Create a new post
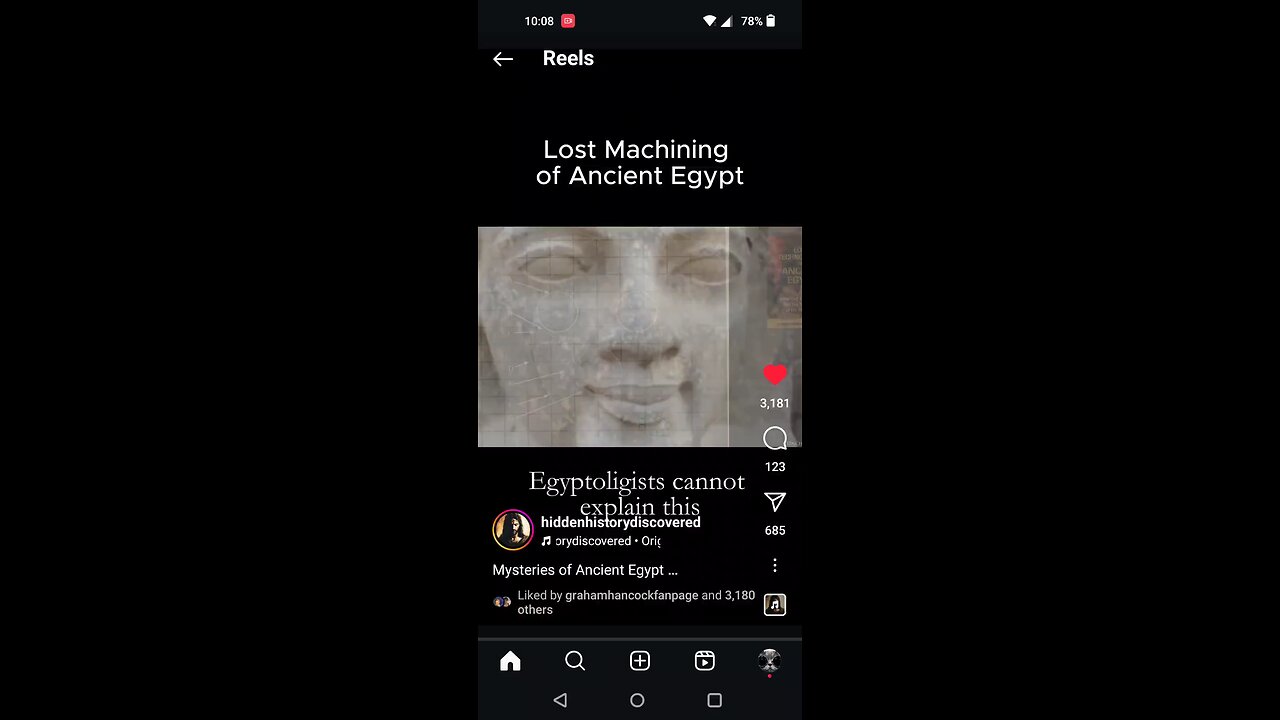This screenshot has height=720, width=1280. (640, 661)
